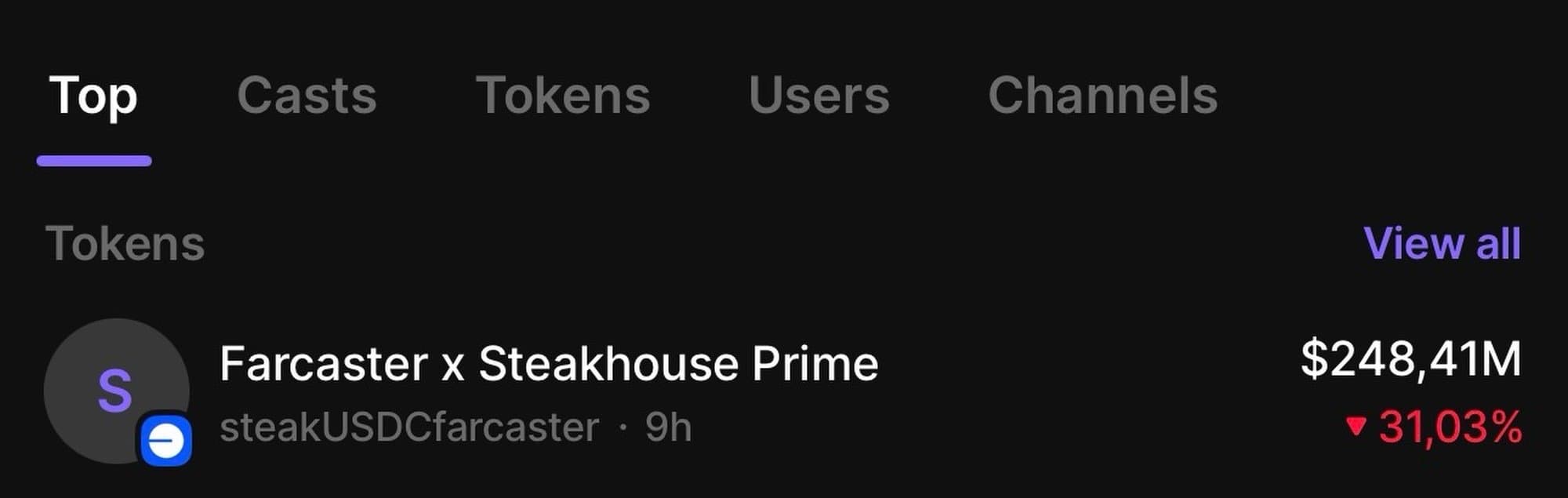Switch to the Channels tab

(1102, 97)
